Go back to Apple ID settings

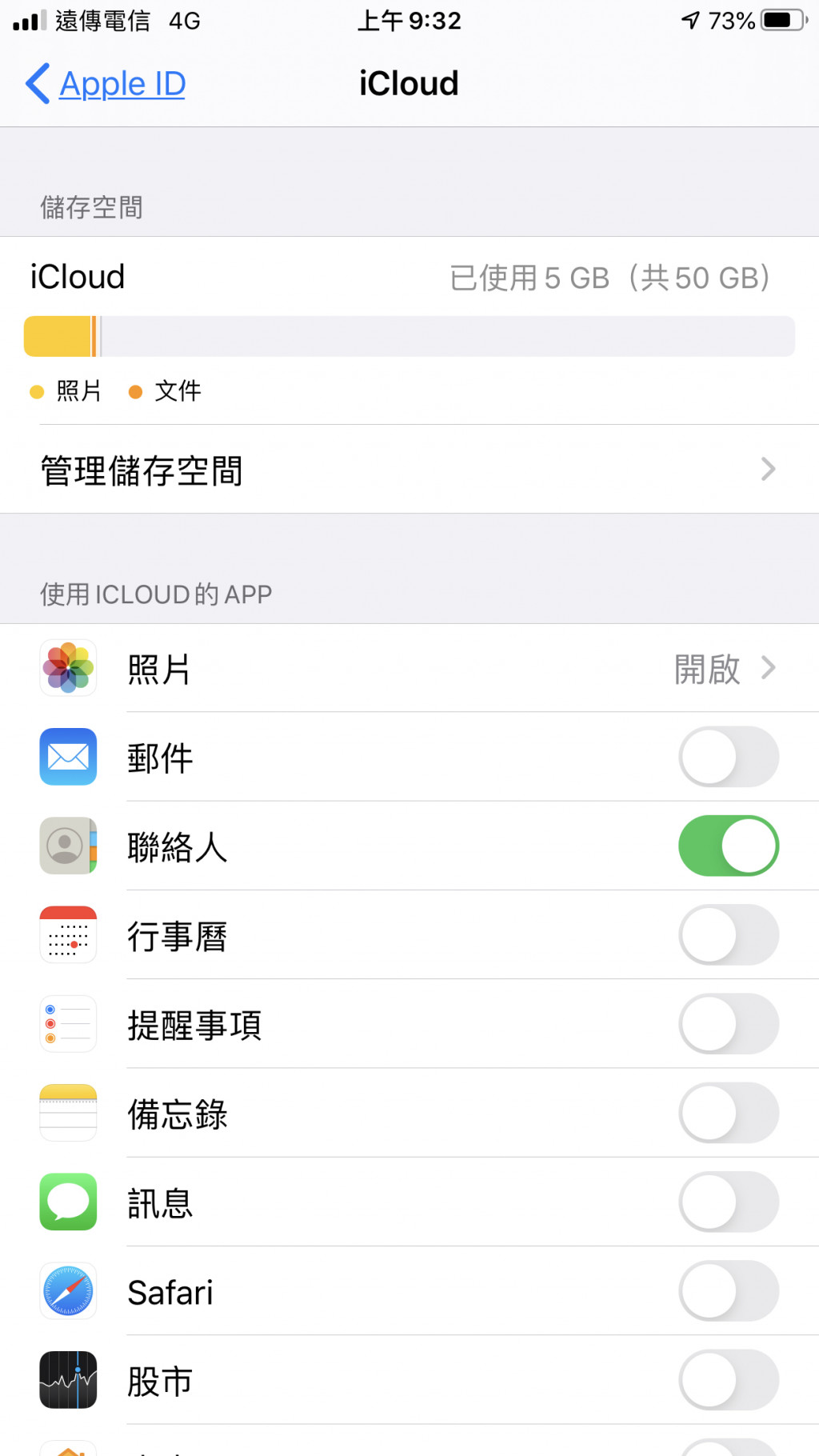[x=106, y=84]
